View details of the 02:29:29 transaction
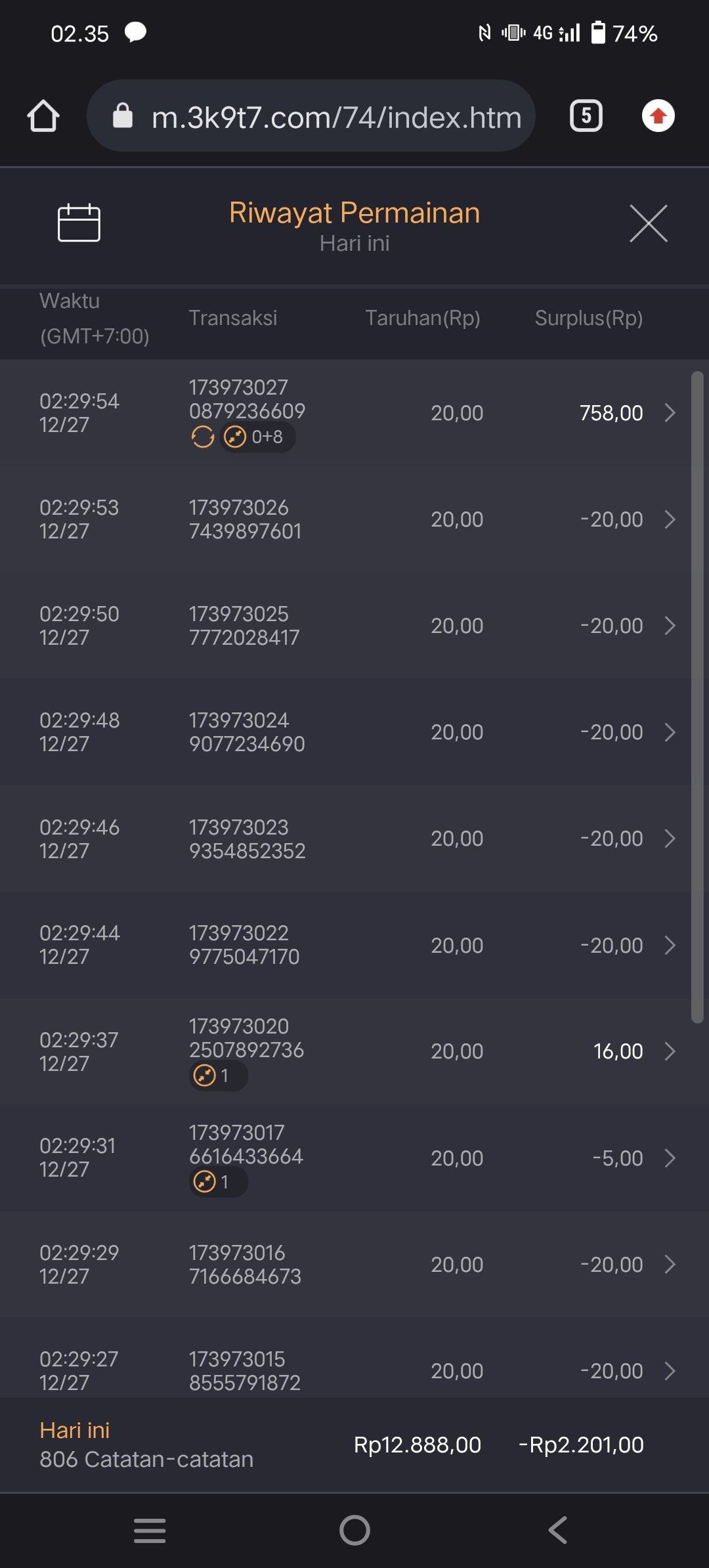 pyautogui.click(x=669, y=1265)
